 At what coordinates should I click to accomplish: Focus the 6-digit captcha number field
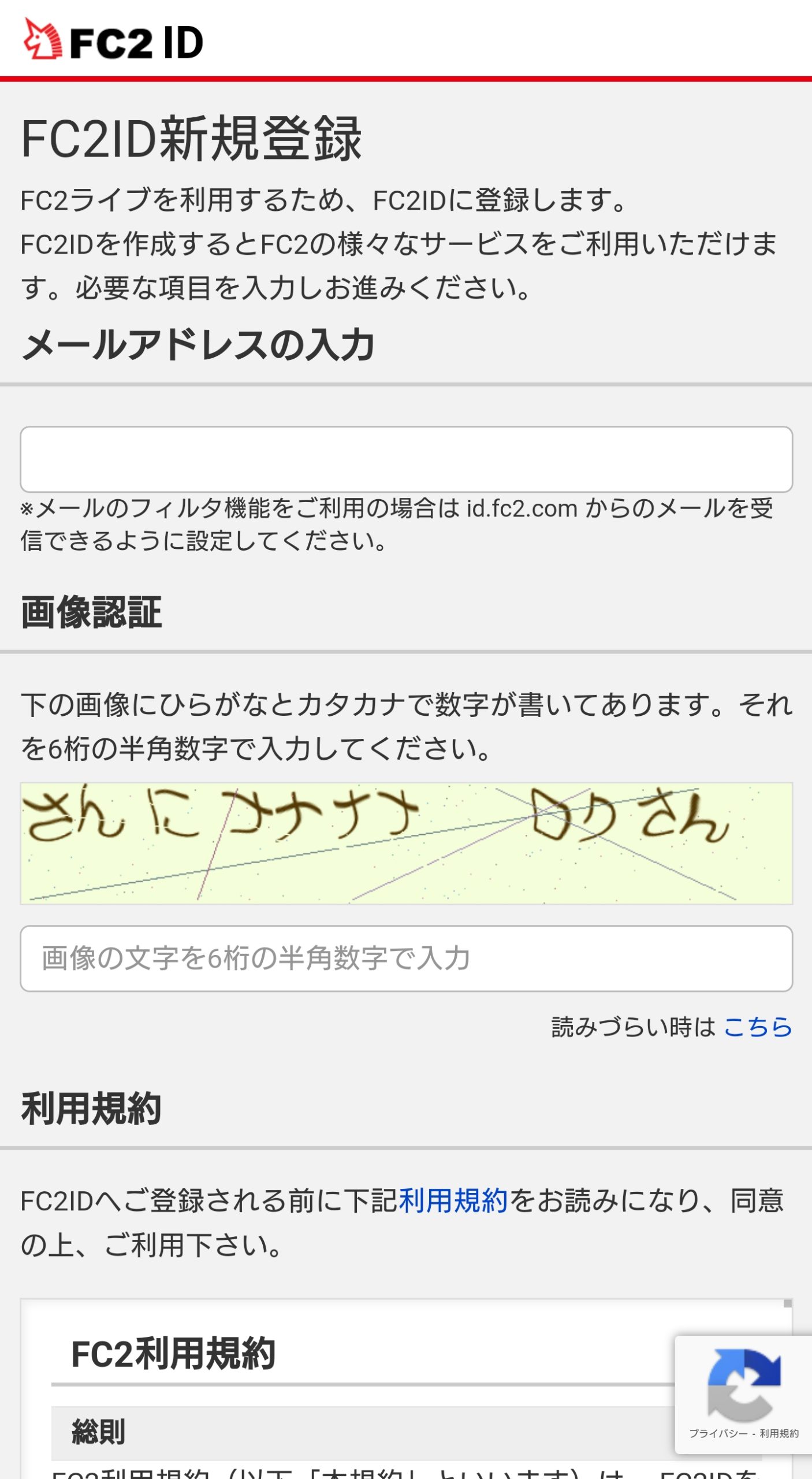406,958
